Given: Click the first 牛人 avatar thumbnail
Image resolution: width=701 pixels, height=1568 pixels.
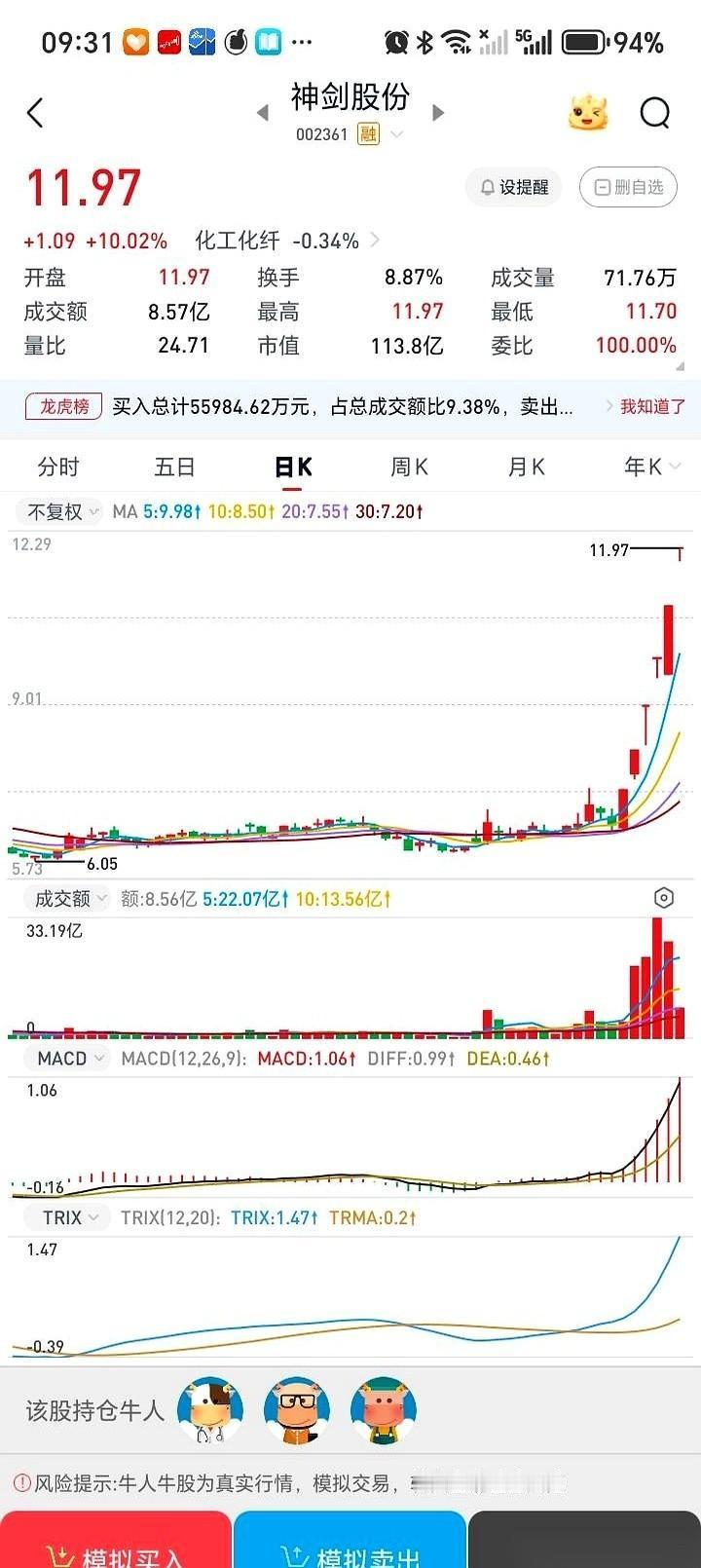Looking at the screenshot, I should [x=209, y=1409].
